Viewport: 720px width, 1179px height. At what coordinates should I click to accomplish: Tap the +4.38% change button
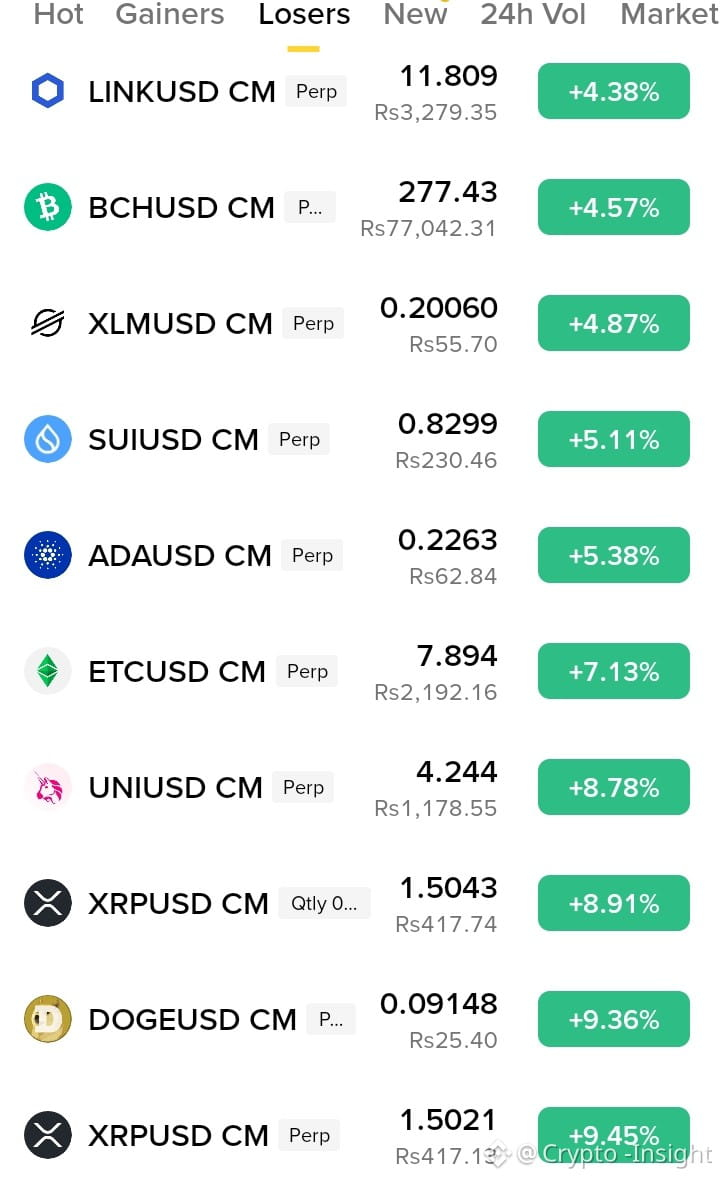(613, 92)
